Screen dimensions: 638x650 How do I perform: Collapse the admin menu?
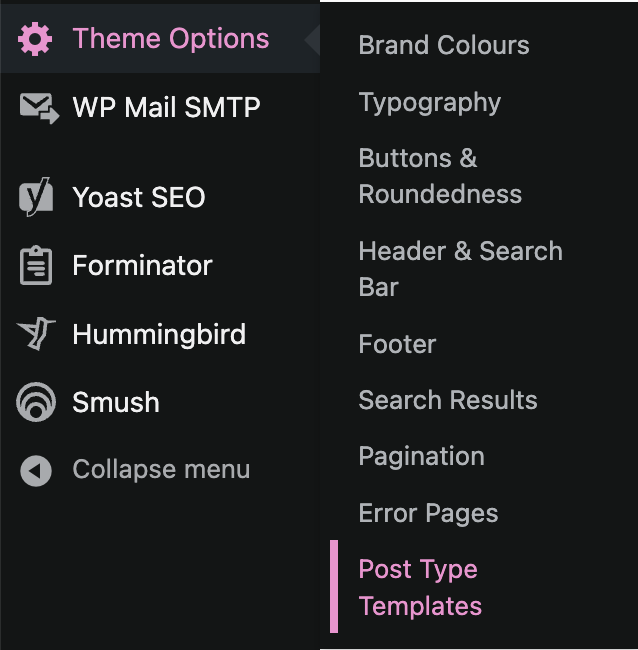tap(160, 469)
